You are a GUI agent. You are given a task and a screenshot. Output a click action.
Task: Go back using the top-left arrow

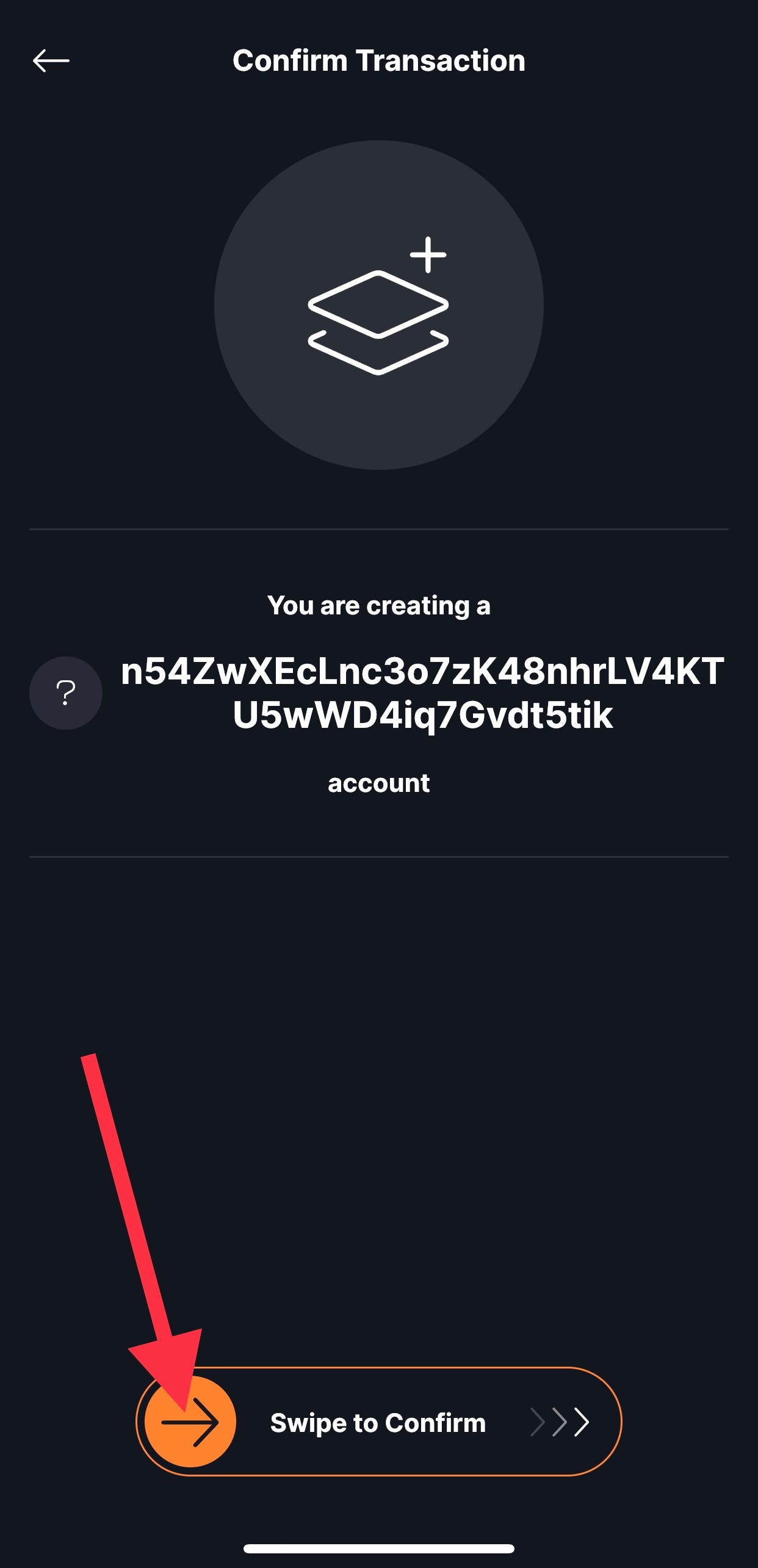coord(51,60)
